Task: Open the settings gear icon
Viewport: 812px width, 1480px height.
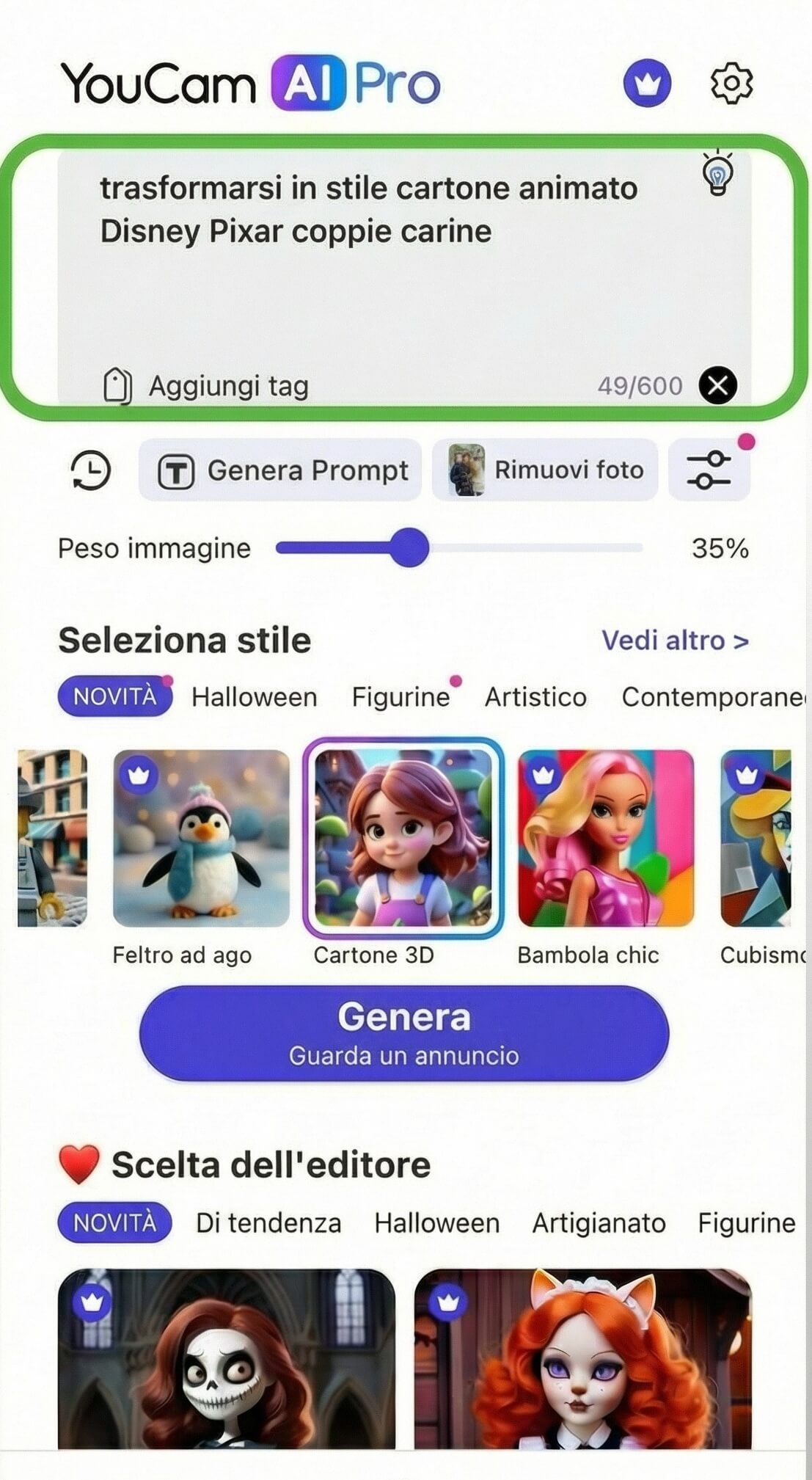Action: [x=731, y=83]
